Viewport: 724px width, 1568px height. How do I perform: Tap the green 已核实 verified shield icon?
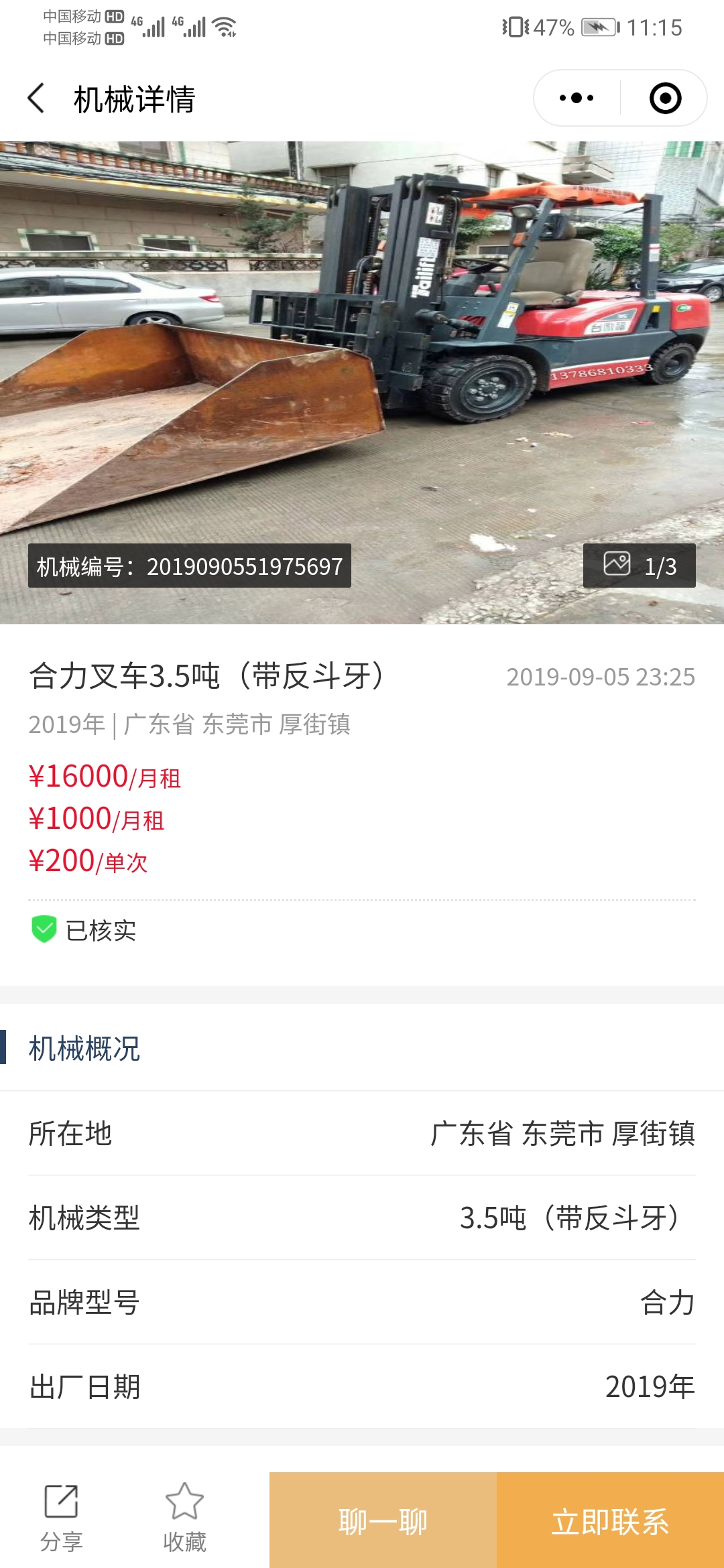click(44, 930)
